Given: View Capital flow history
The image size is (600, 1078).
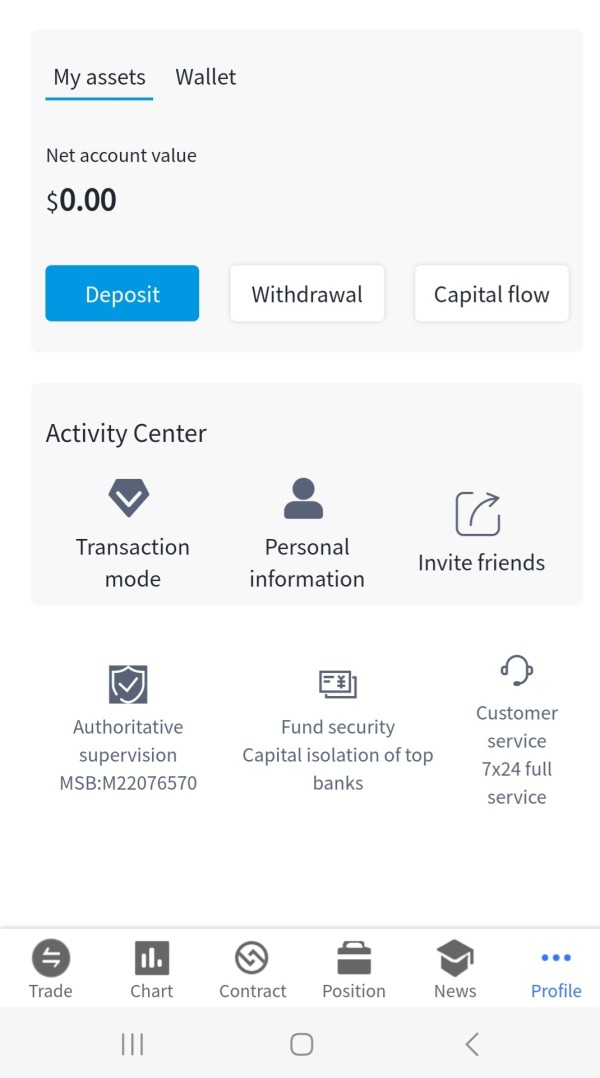Looking at the screenshot, I should [491, 294].
